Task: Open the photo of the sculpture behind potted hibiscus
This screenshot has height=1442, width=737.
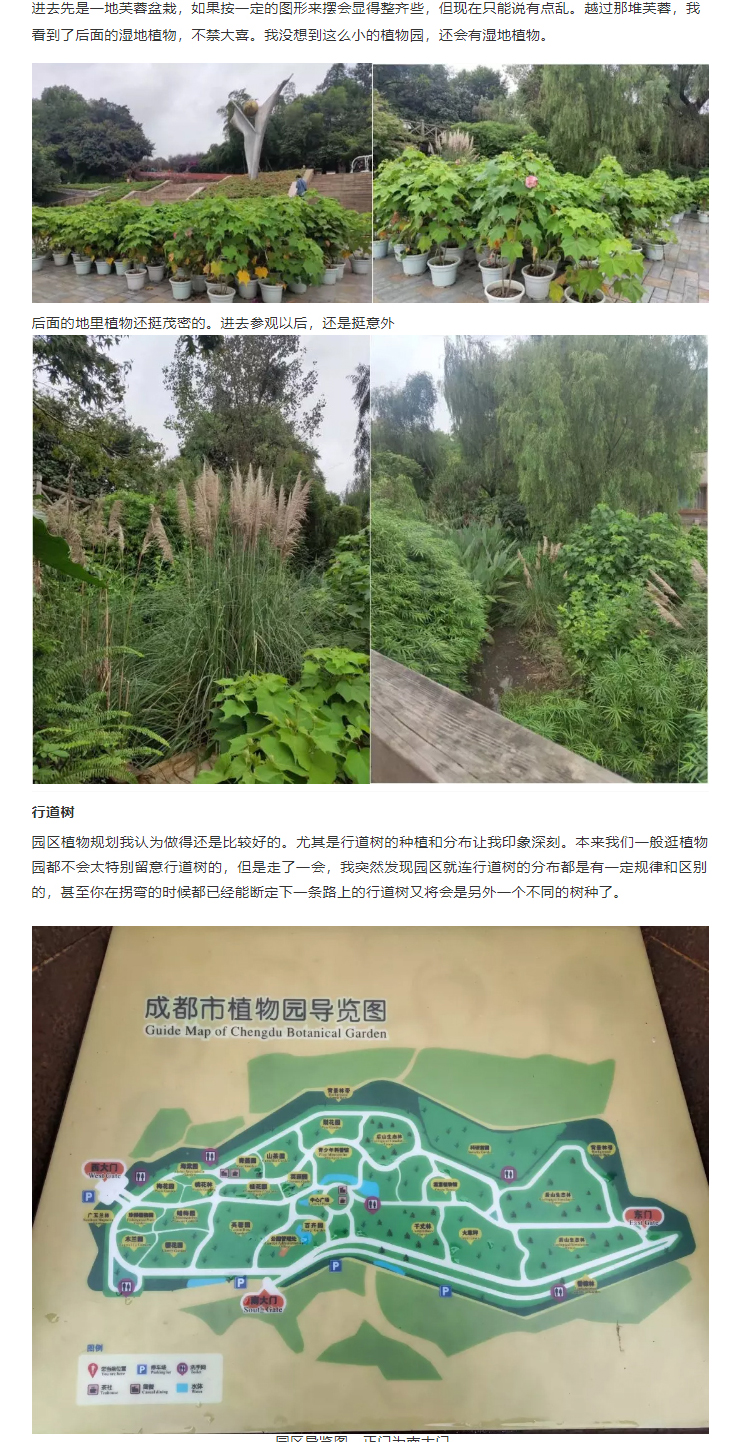Action: (x=201, y=183)
